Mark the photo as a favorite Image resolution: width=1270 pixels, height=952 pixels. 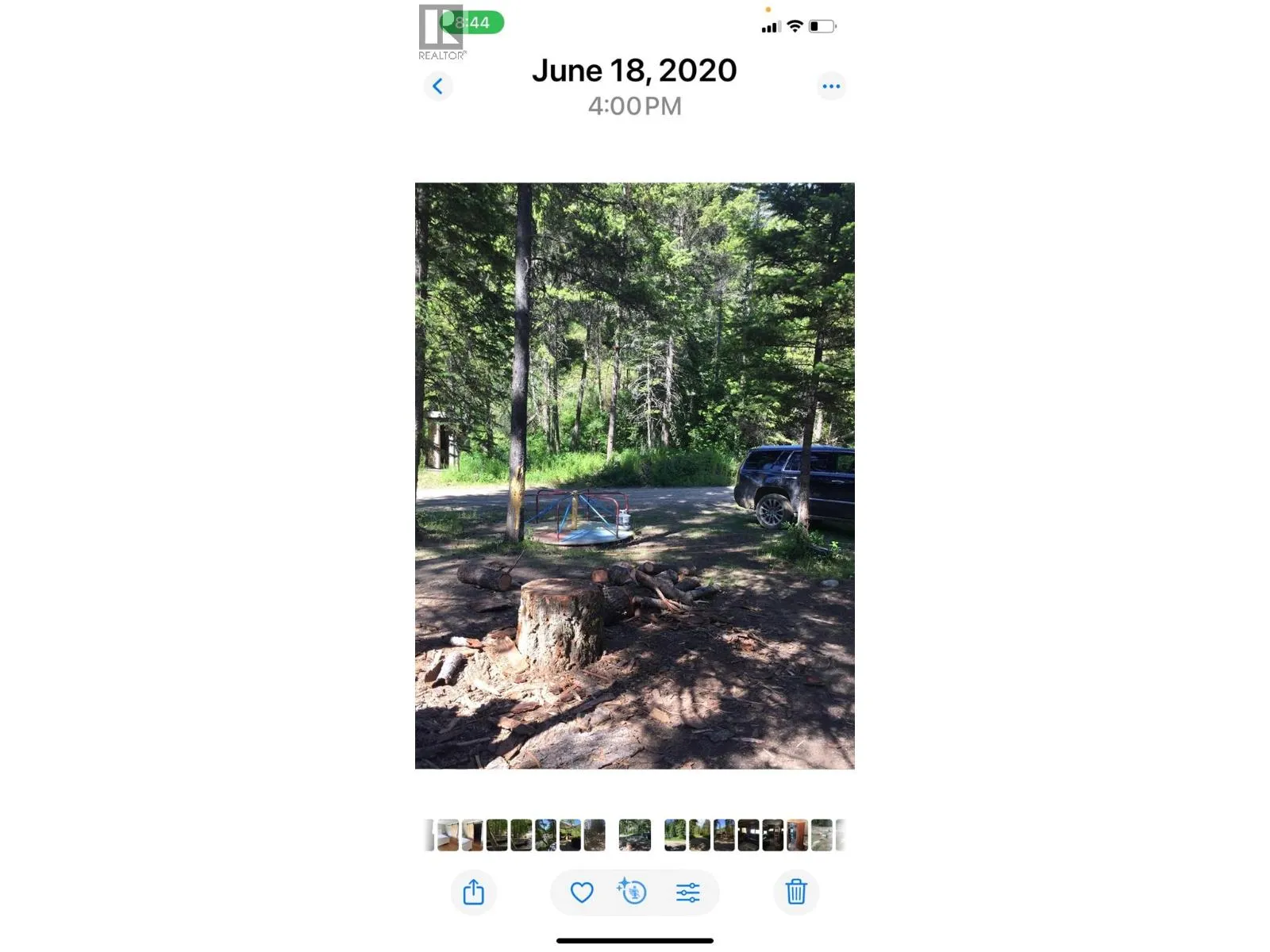coord(582,892)
